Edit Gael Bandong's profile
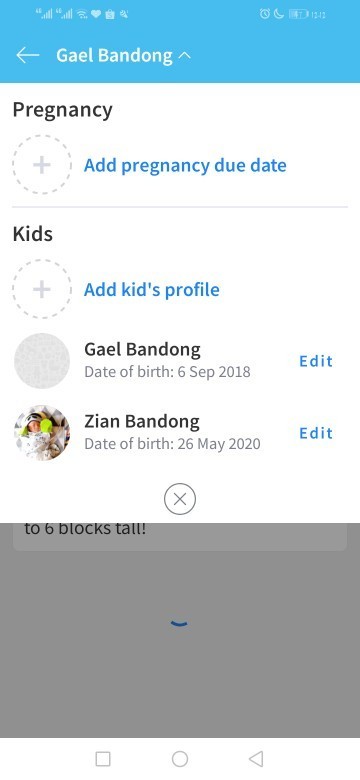 click(x=316, y=361)
